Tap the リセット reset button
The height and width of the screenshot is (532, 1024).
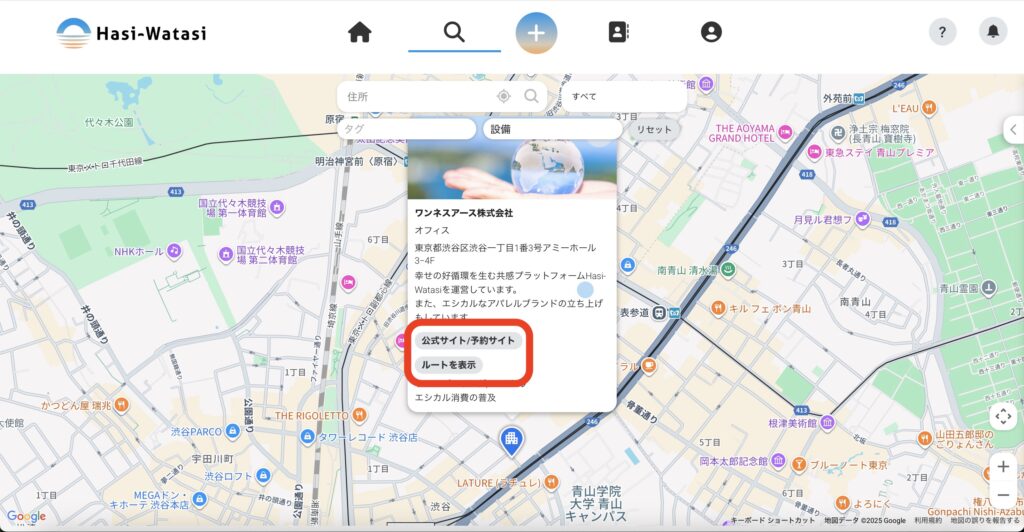pos(655,130)
